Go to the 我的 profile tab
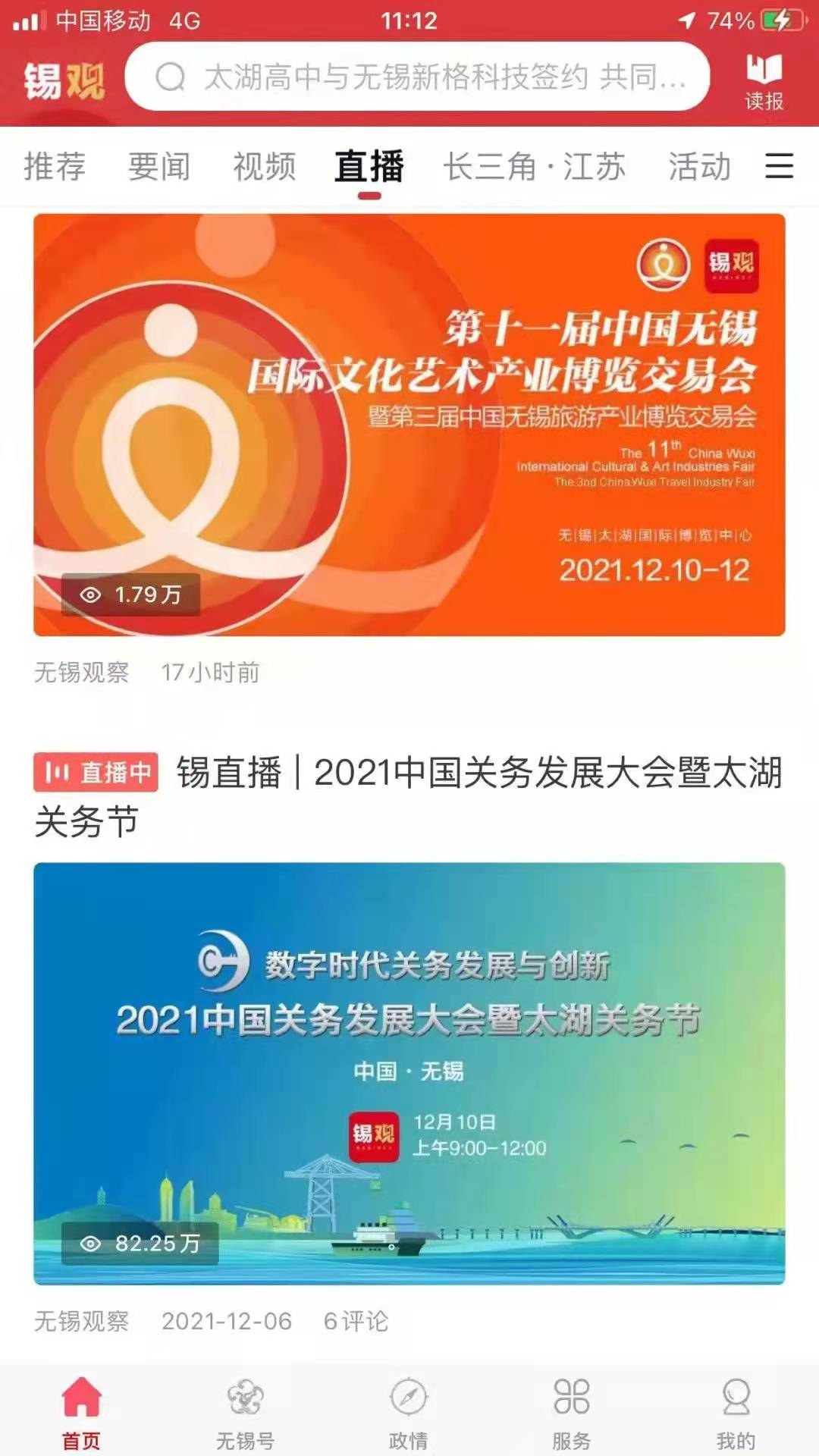This screenshot has width=819, height=1456. tap(736, 1412)
